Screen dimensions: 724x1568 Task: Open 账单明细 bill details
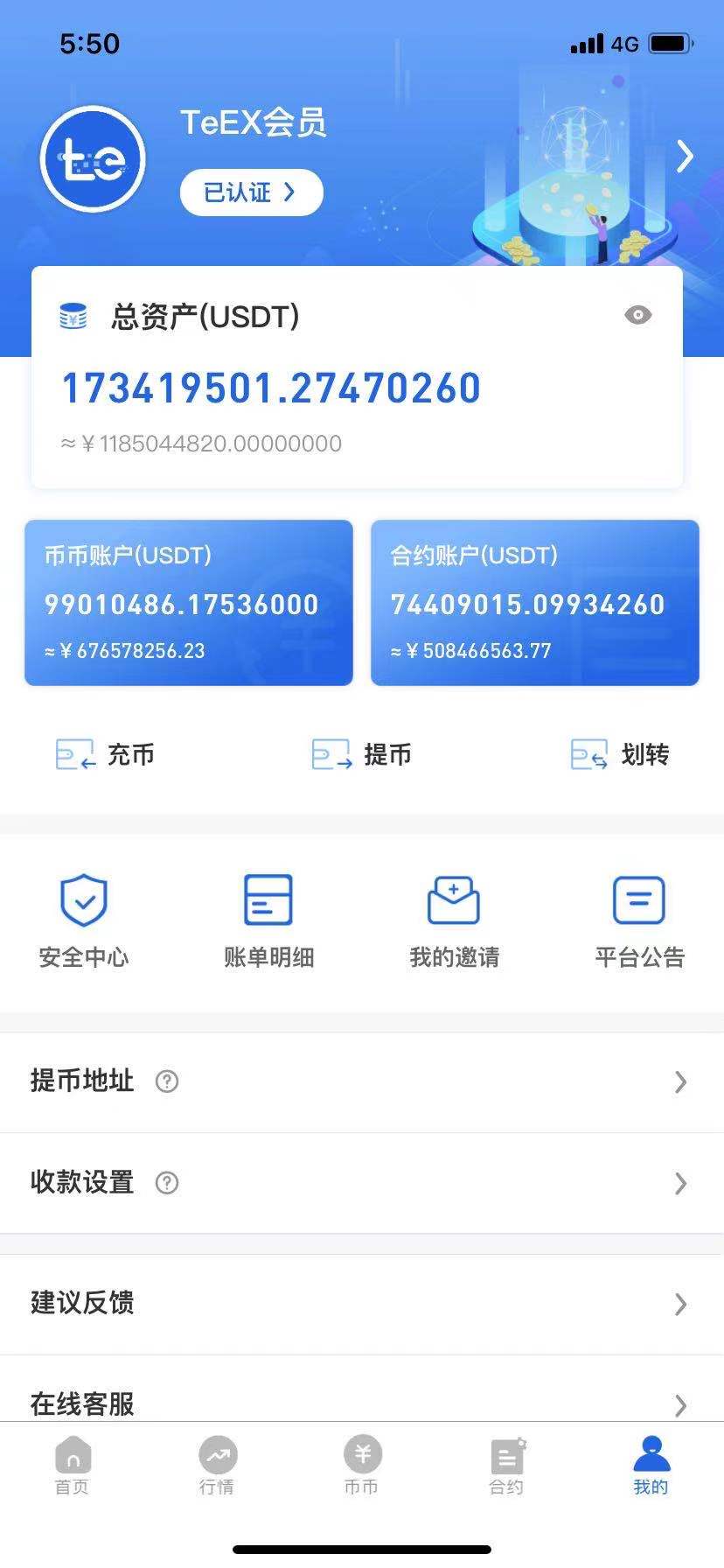click(x=268, y=917)
